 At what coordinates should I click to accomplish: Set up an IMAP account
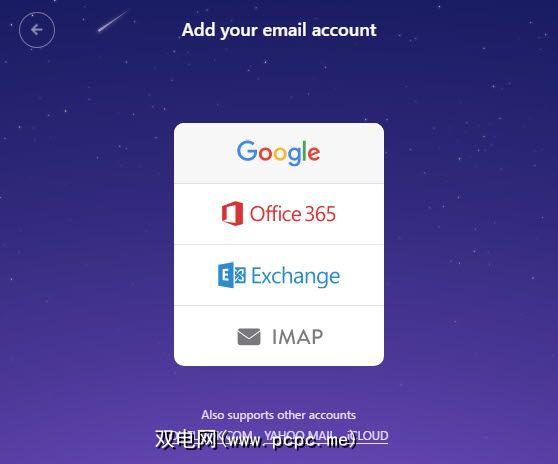[279, 336]
